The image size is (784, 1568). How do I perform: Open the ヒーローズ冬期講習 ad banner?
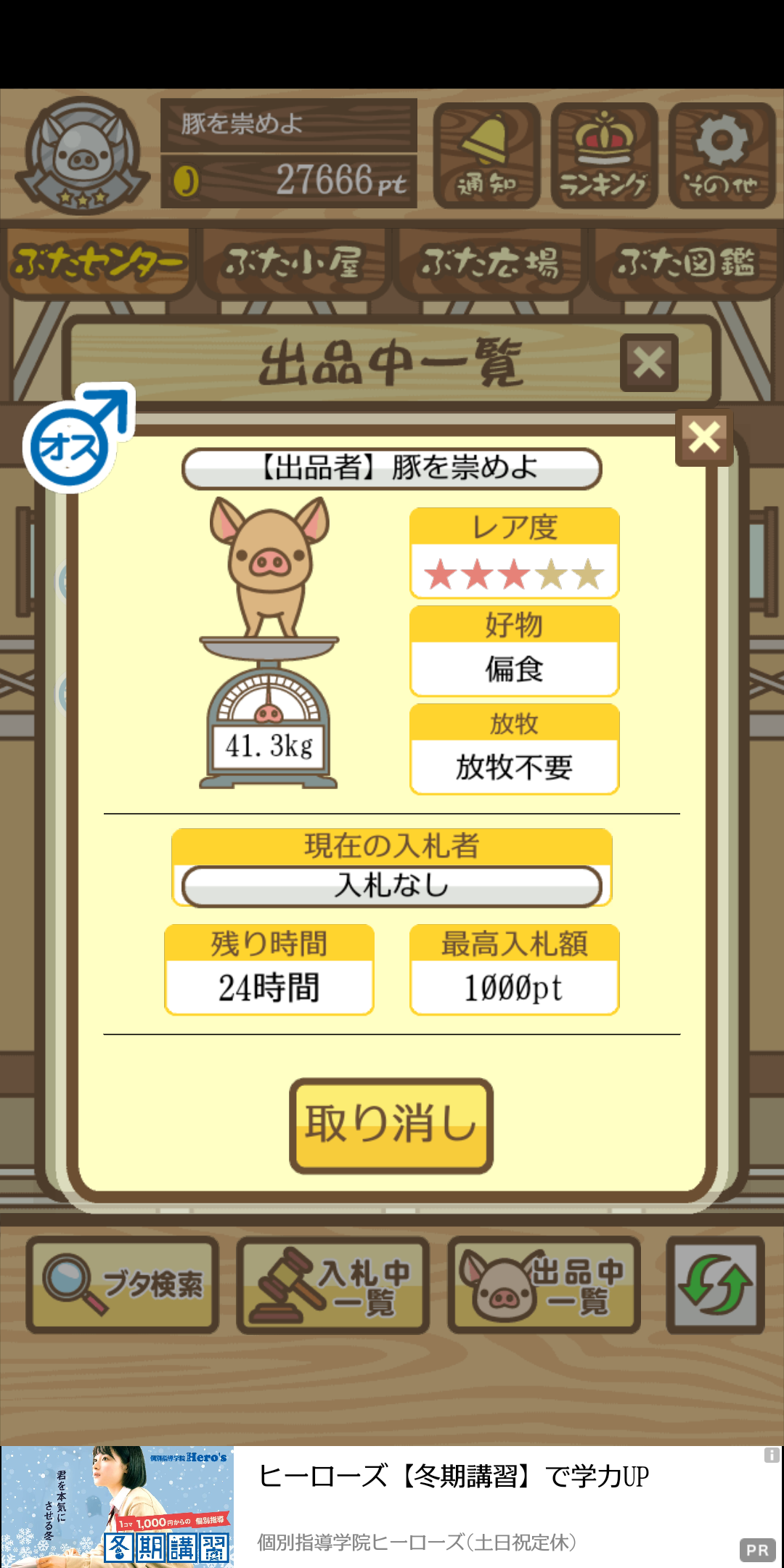(392, 1506)
